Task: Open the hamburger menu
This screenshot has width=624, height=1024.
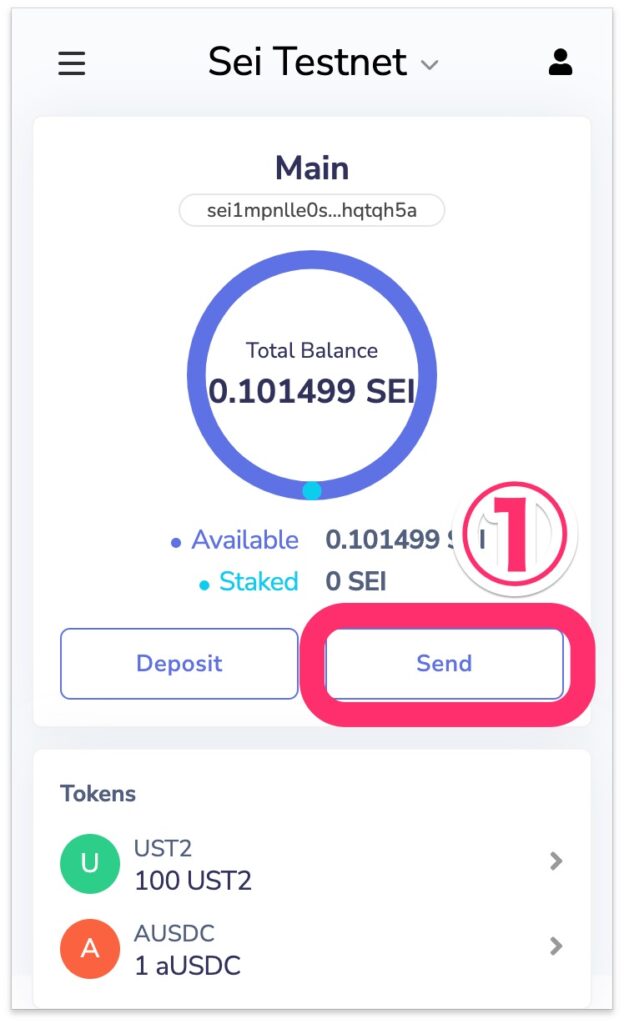Action: coord(71,63)
